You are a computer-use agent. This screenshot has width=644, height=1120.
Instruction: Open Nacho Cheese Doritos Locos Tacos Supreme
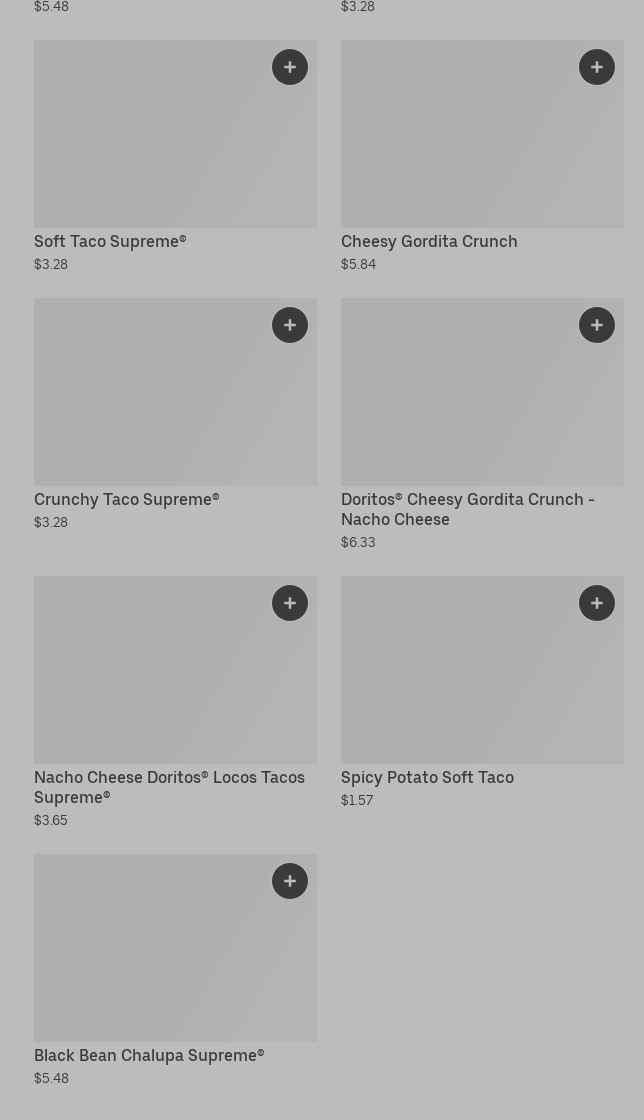[x=169, y=787]
